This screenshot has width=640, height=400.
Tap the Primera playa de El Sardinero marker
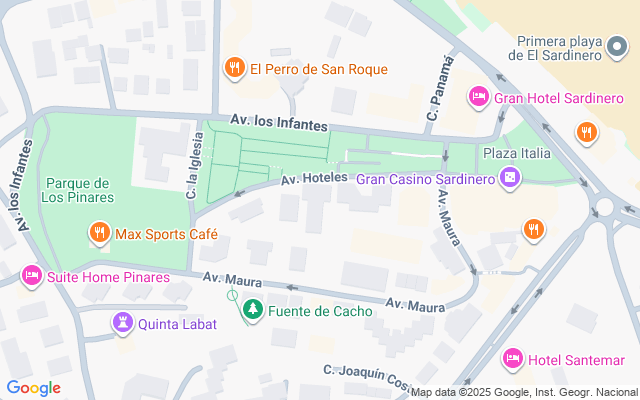(x=617, y=47)
